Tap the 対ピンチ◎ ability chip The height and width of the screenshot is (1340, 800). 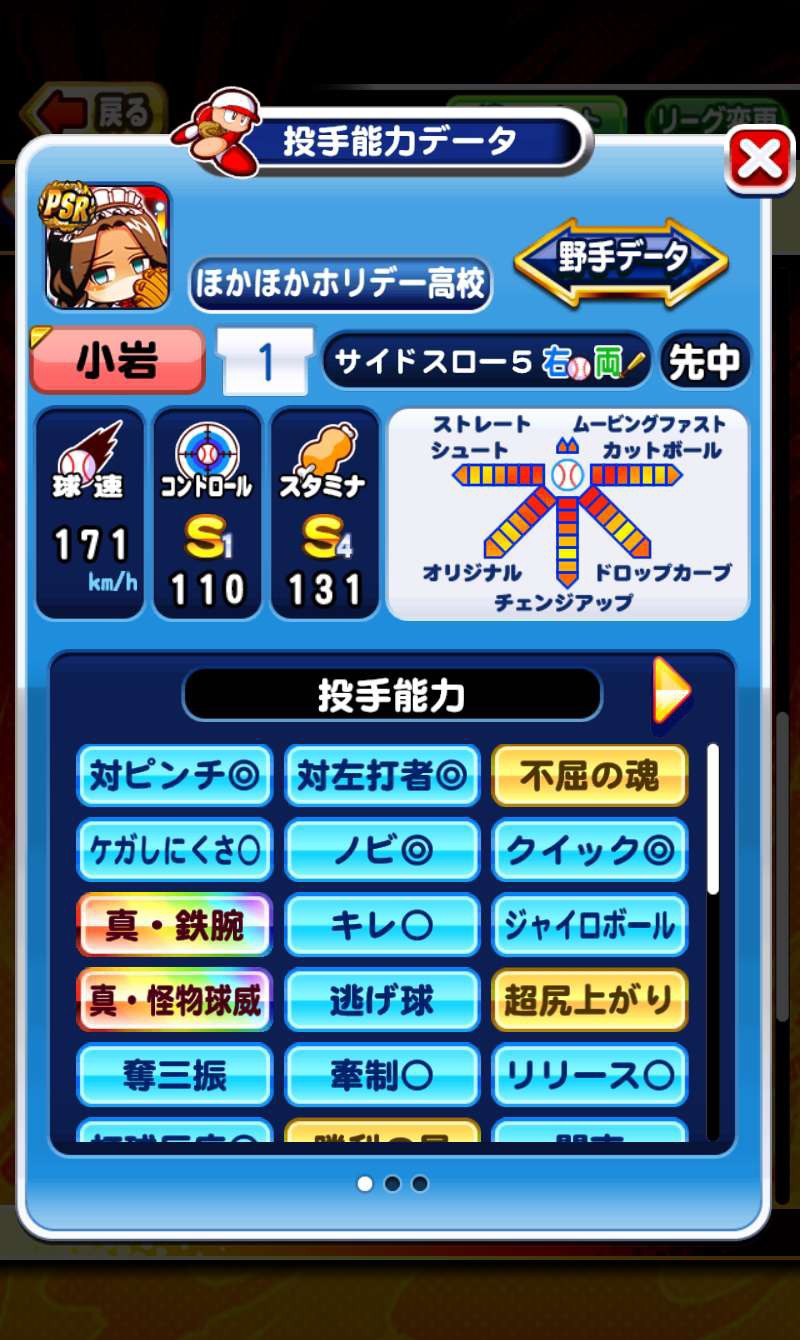pyautogui.click(x=174, y=775)
